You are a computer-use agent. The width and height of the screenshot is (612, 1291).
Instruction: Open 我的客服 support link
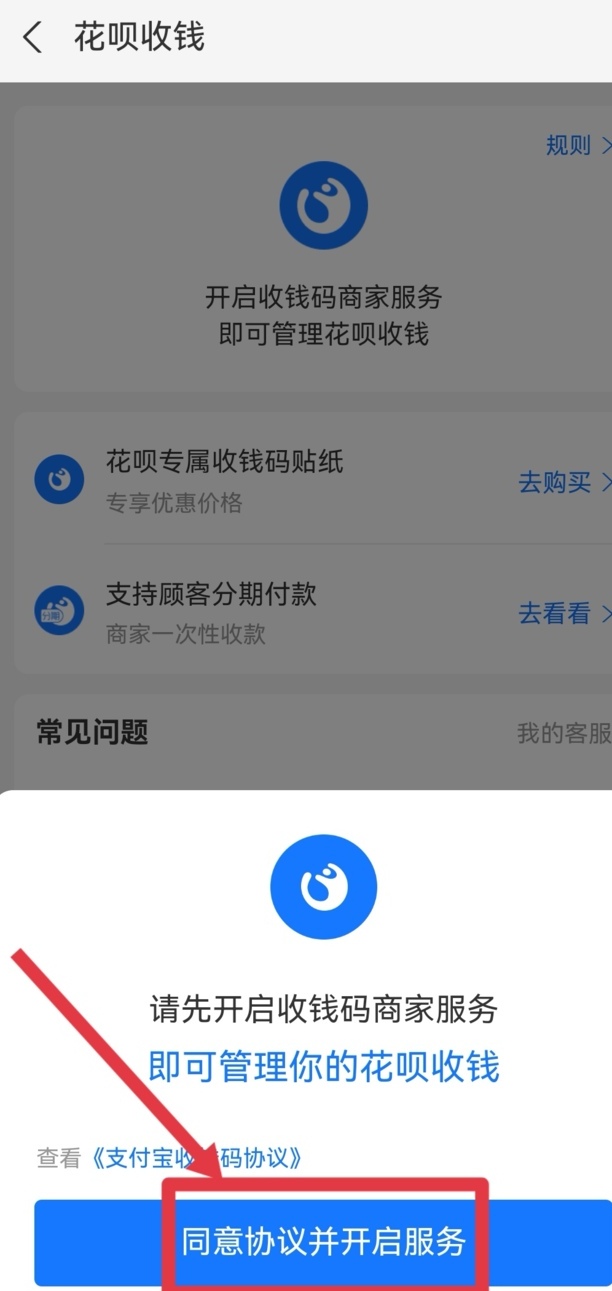click(562, 733)
